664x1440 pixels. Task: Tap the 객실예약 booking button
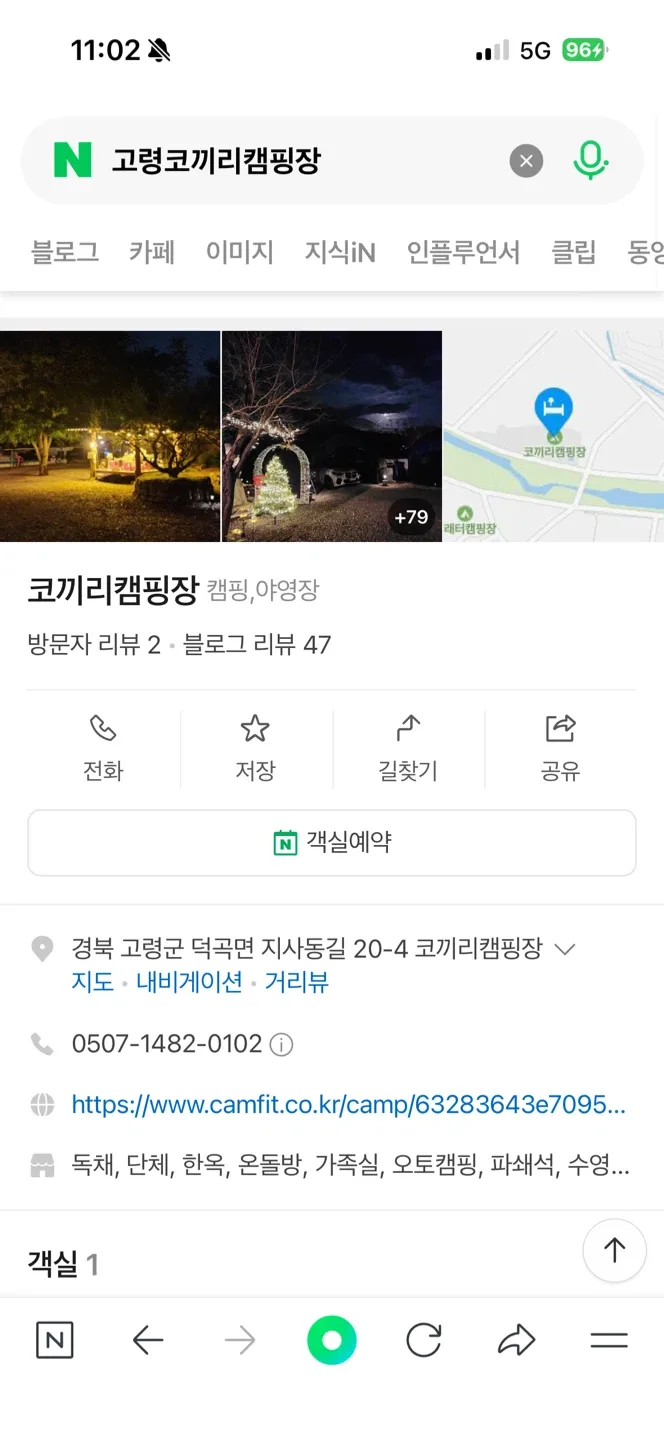pyautogui.click(x=332, y=842)
